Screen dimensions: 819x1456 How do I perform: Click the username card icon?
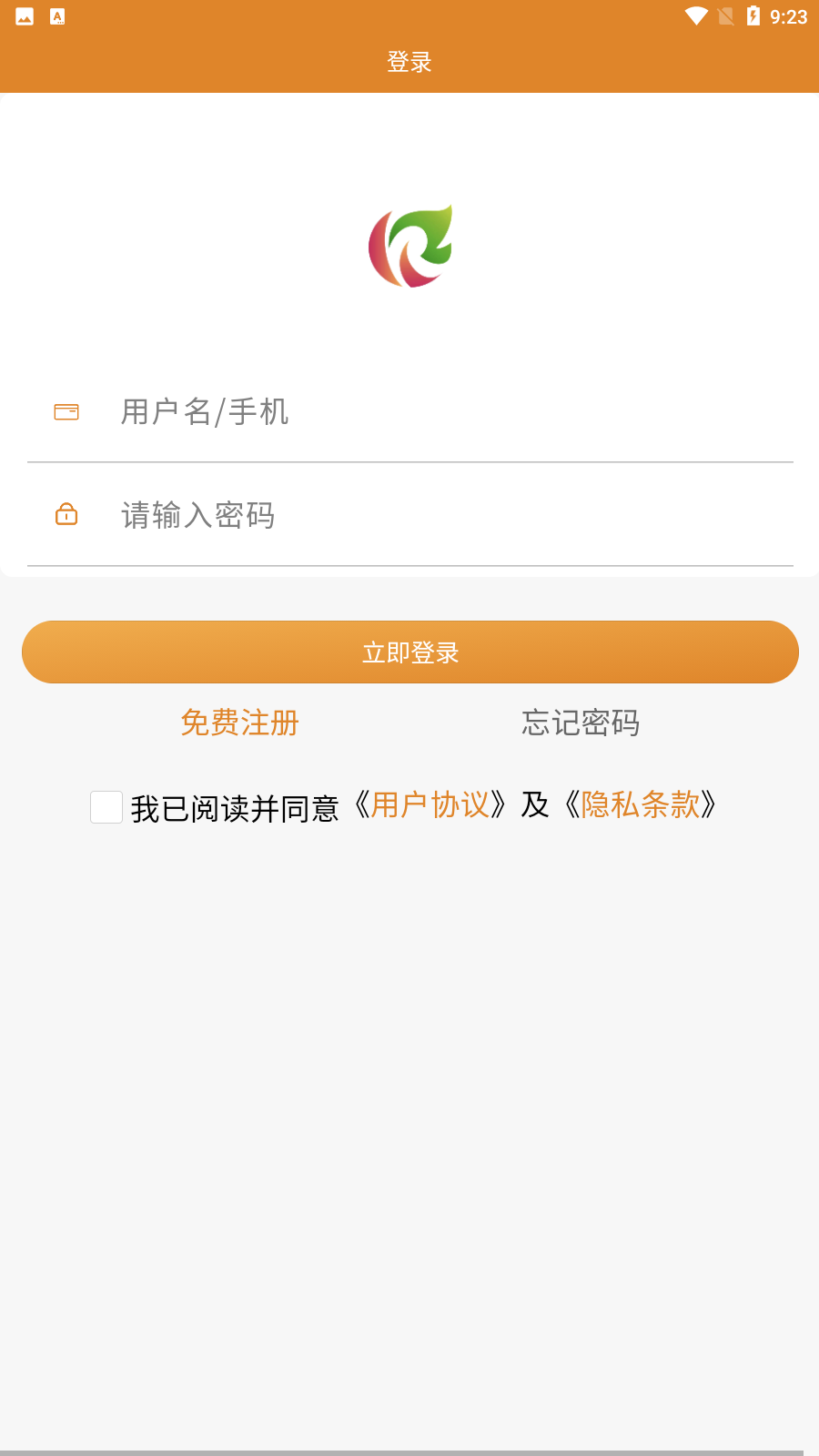(x=66, y=412)
